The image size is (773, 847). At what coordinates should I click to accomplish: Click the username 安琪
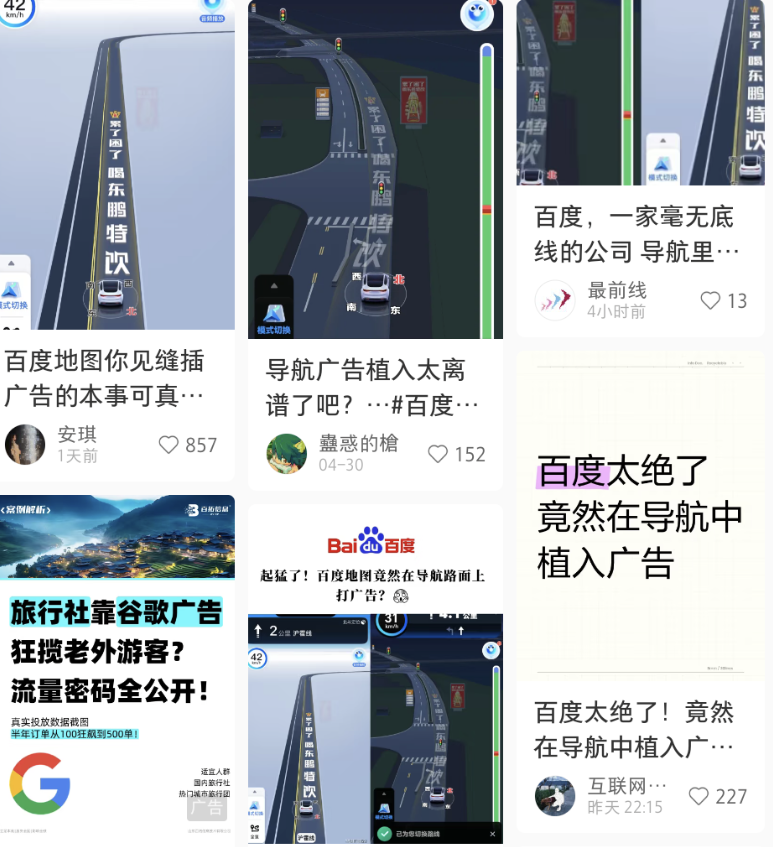[77, 434]
